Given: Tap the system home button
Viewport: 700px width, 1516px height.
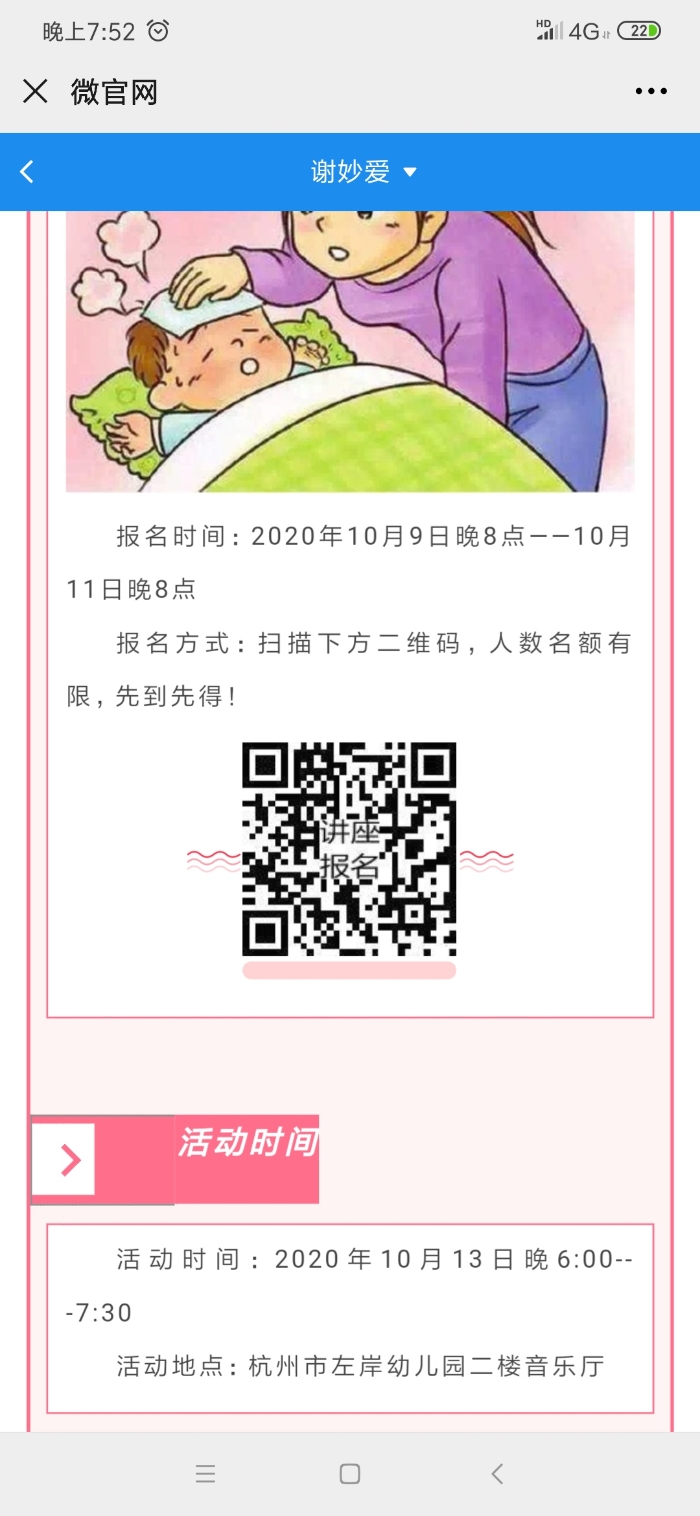Looking at the screenshot, I should (x=350, y=1473).
